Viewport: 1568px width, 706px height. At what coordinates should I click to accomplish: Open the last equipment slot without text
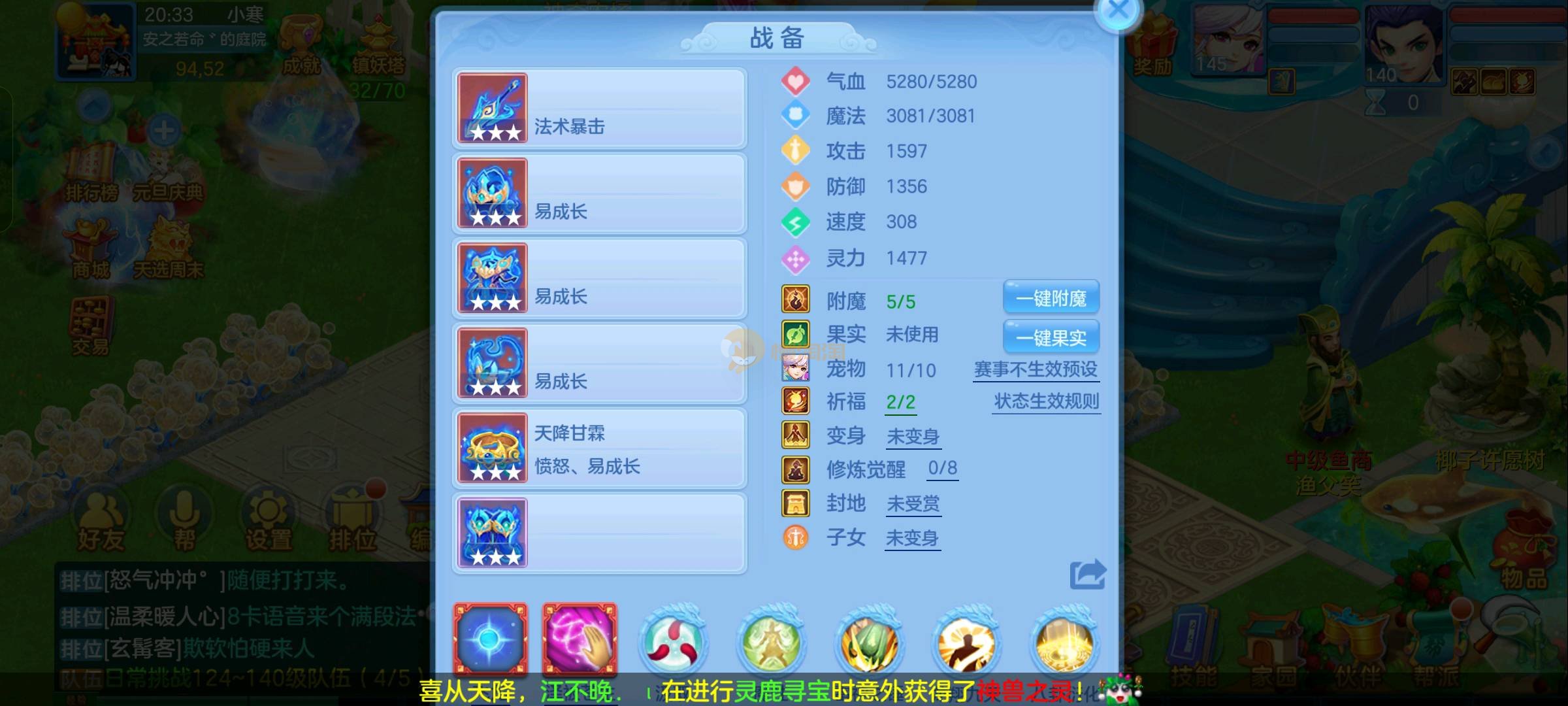(599, 533)
